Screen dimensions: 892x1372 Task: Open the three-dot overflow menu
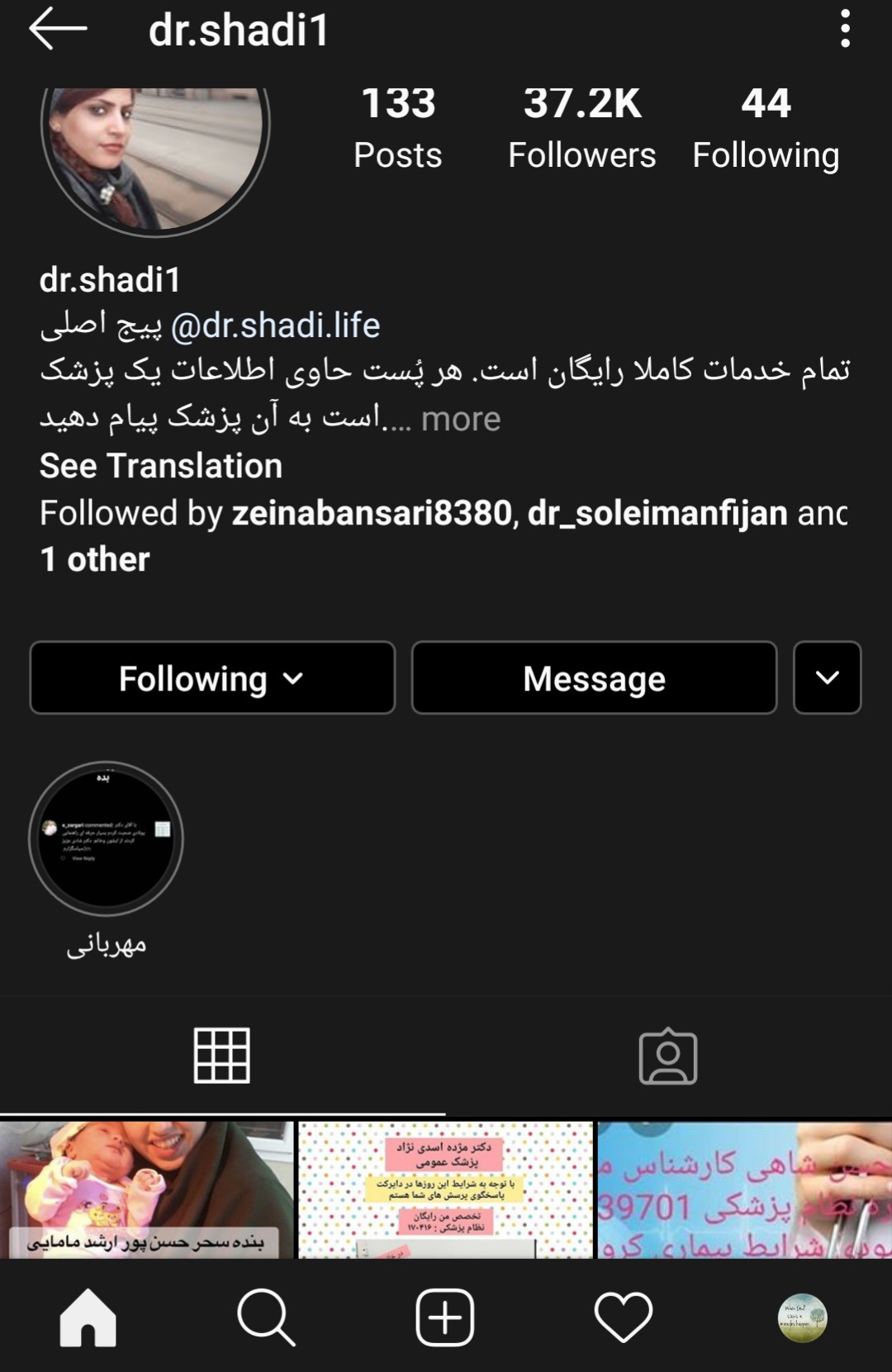(844, 30)
